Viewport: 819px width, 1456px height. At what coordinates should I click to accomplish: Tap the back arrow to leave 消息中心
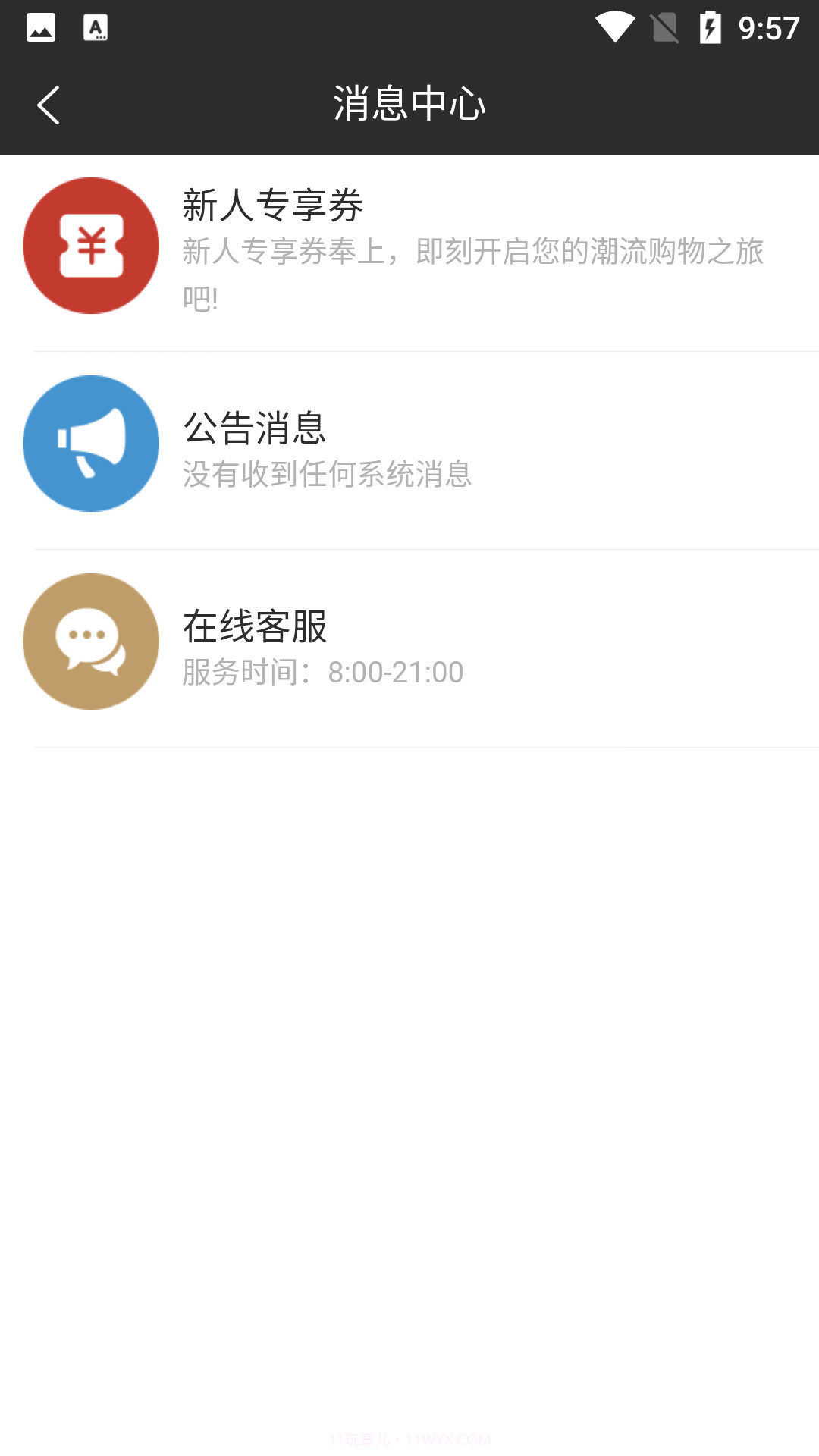[49, 103]
